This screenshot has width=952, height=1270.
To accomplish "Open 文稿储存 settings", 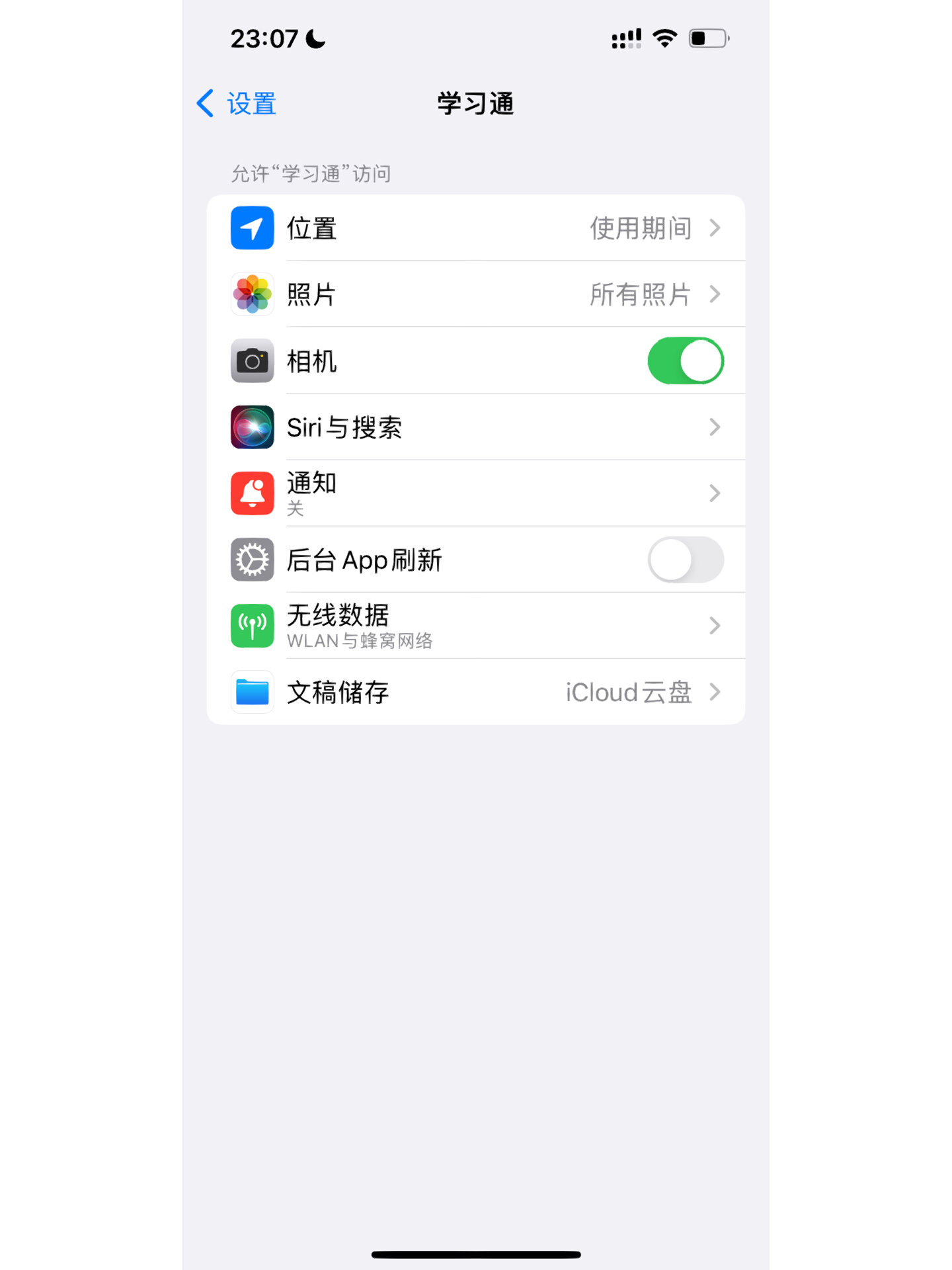I will pos(475,692).
